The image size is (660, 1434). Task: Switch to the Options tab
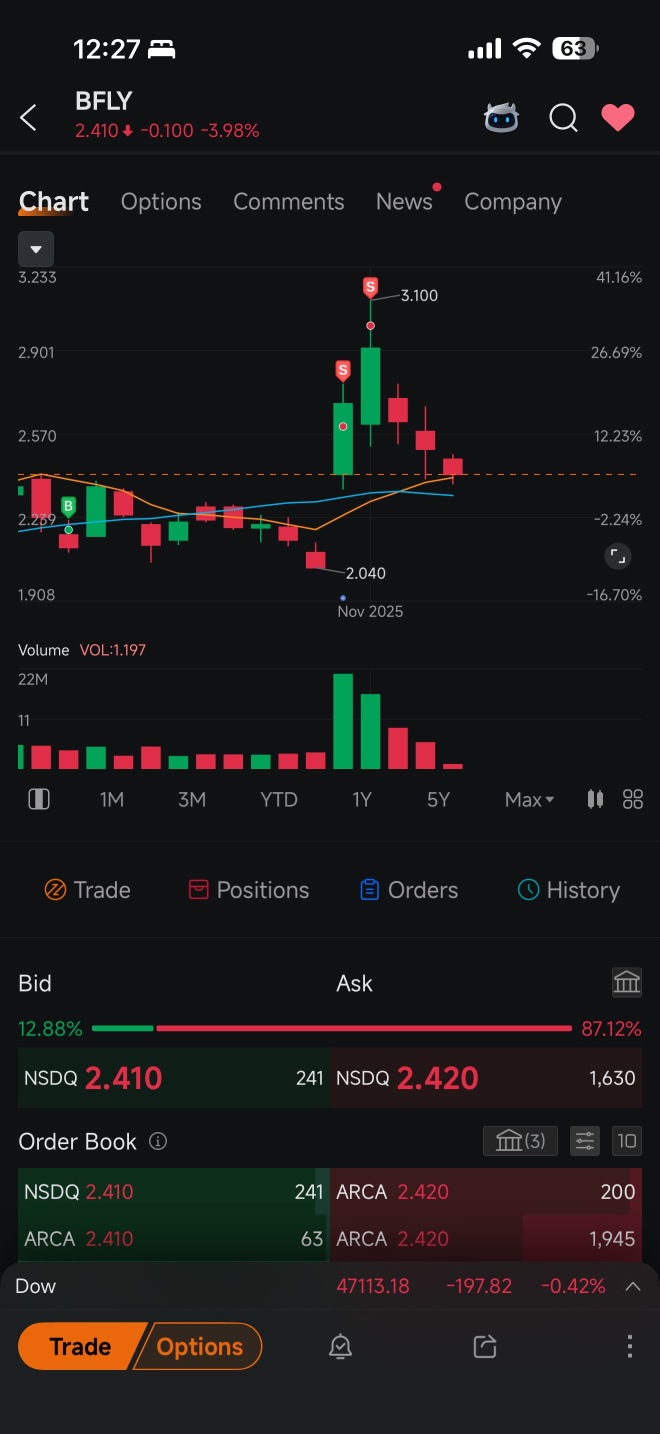(x=161, y=202)
